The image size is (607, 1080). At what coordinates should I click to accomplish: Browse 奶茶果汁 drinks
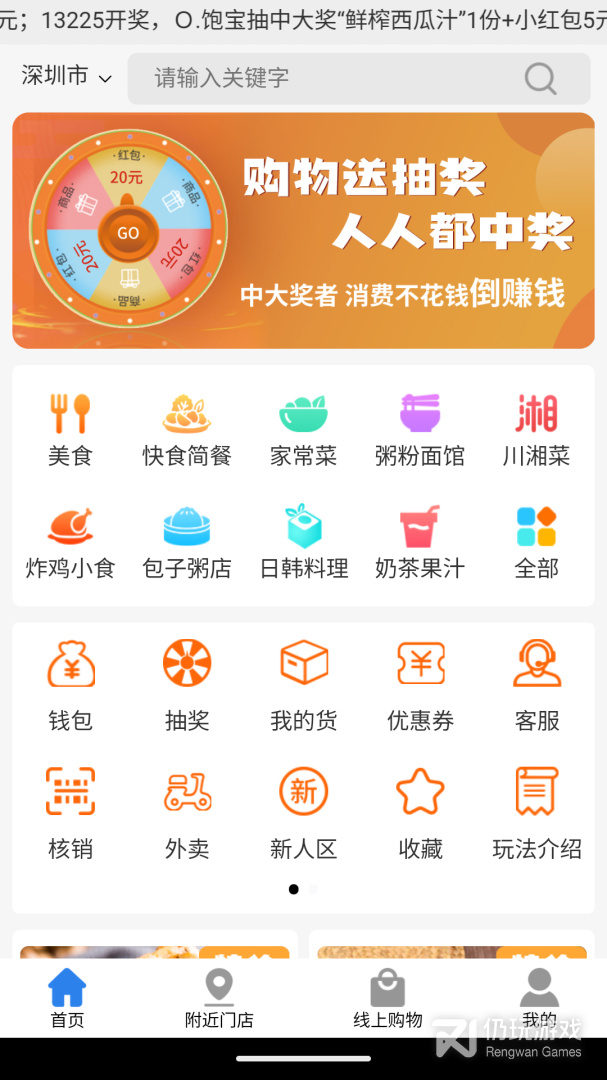tap(420, 542)
